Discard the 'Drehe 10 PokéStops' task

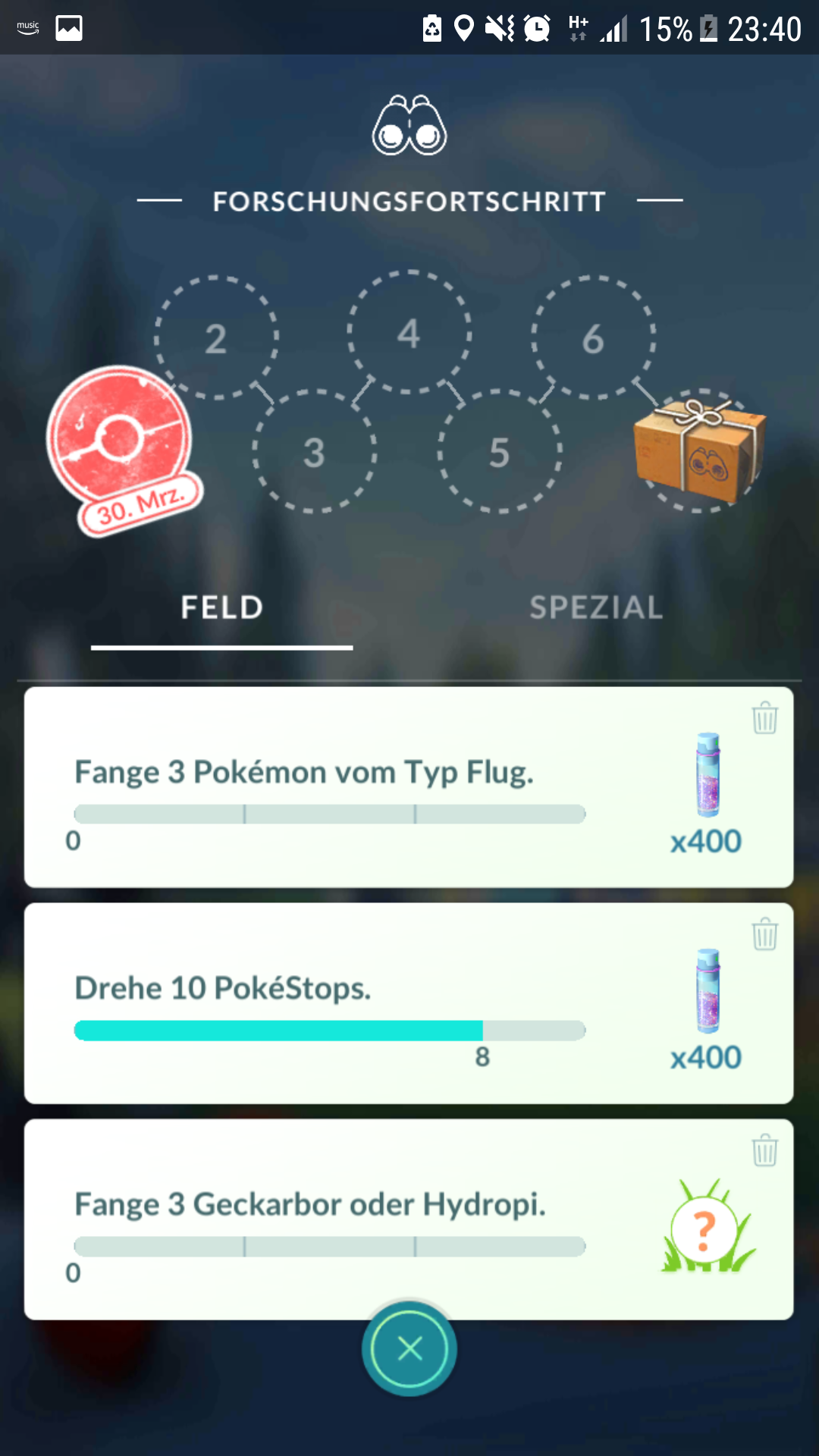pyautogui.click(x=764, y=934)
